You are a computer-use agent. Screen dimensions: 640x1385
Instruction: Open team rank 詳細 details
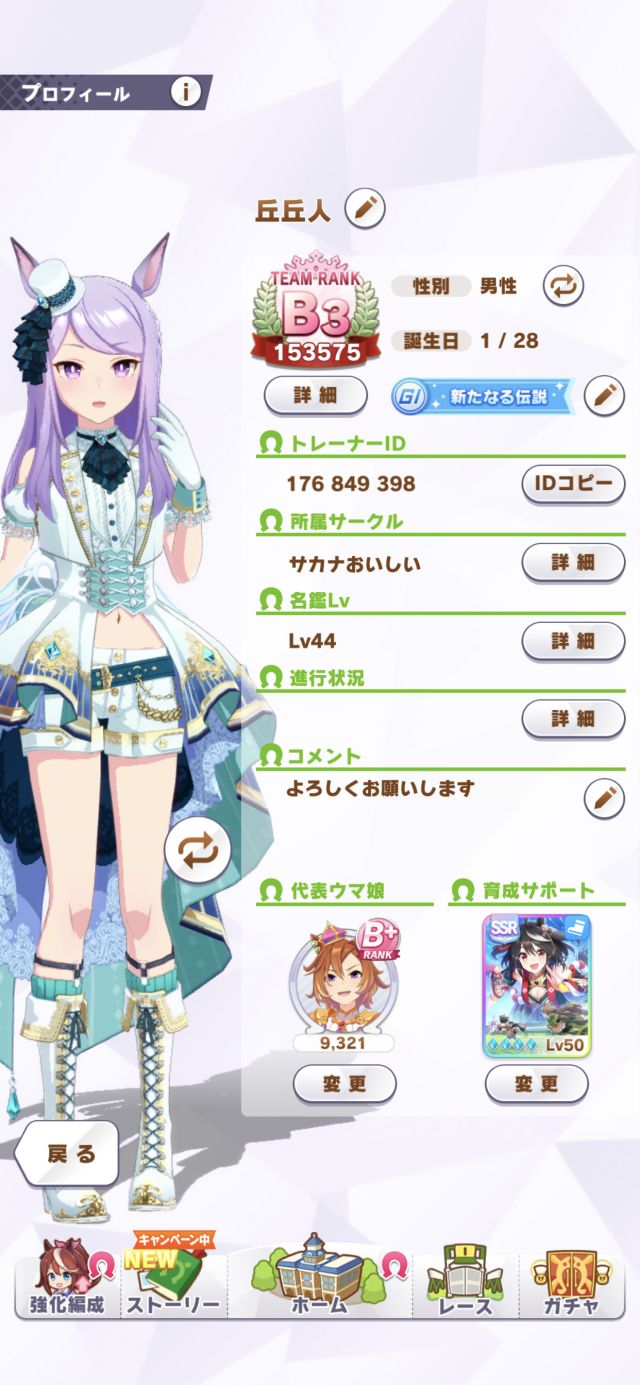coord(315,395)
